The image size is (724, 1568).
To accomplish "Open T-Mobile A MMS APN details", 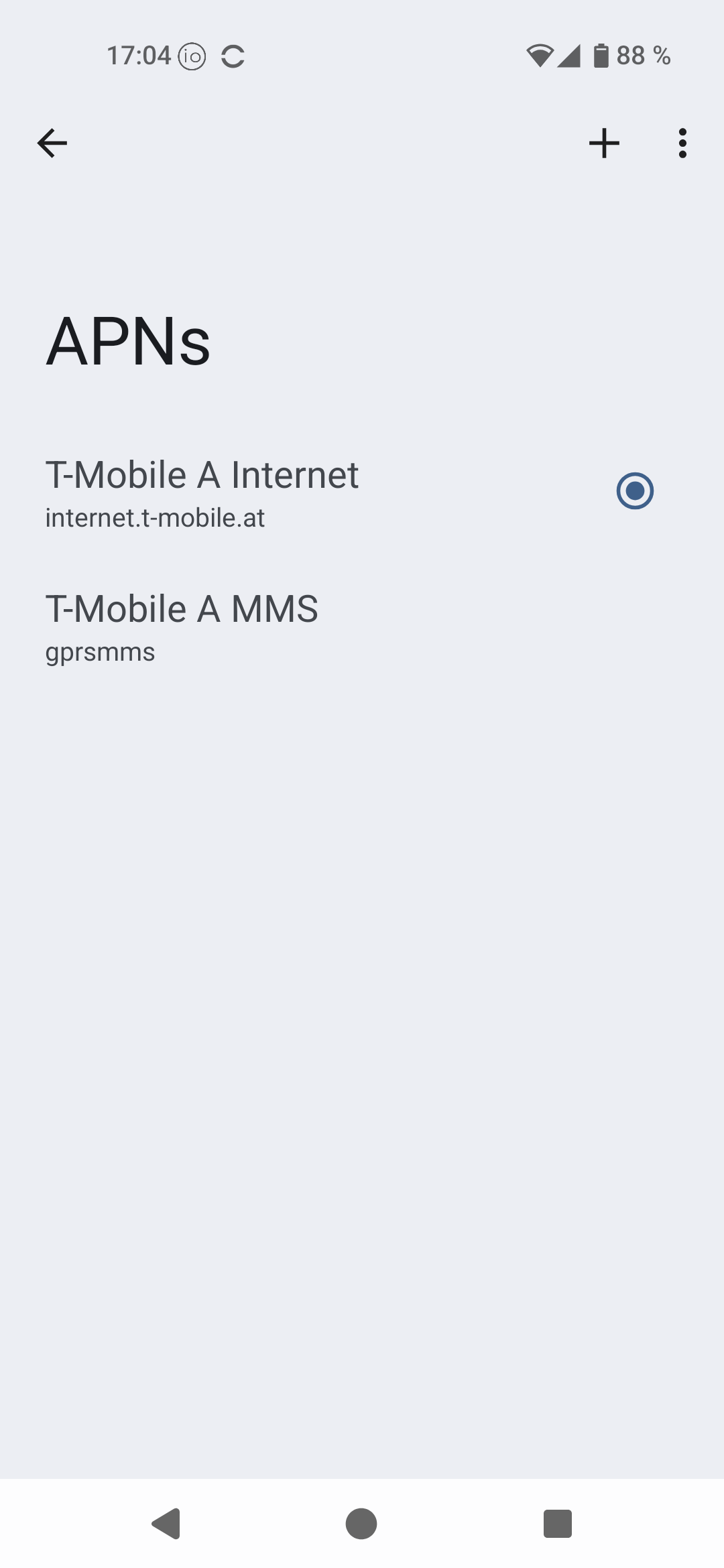I will [x=182, y=627].
